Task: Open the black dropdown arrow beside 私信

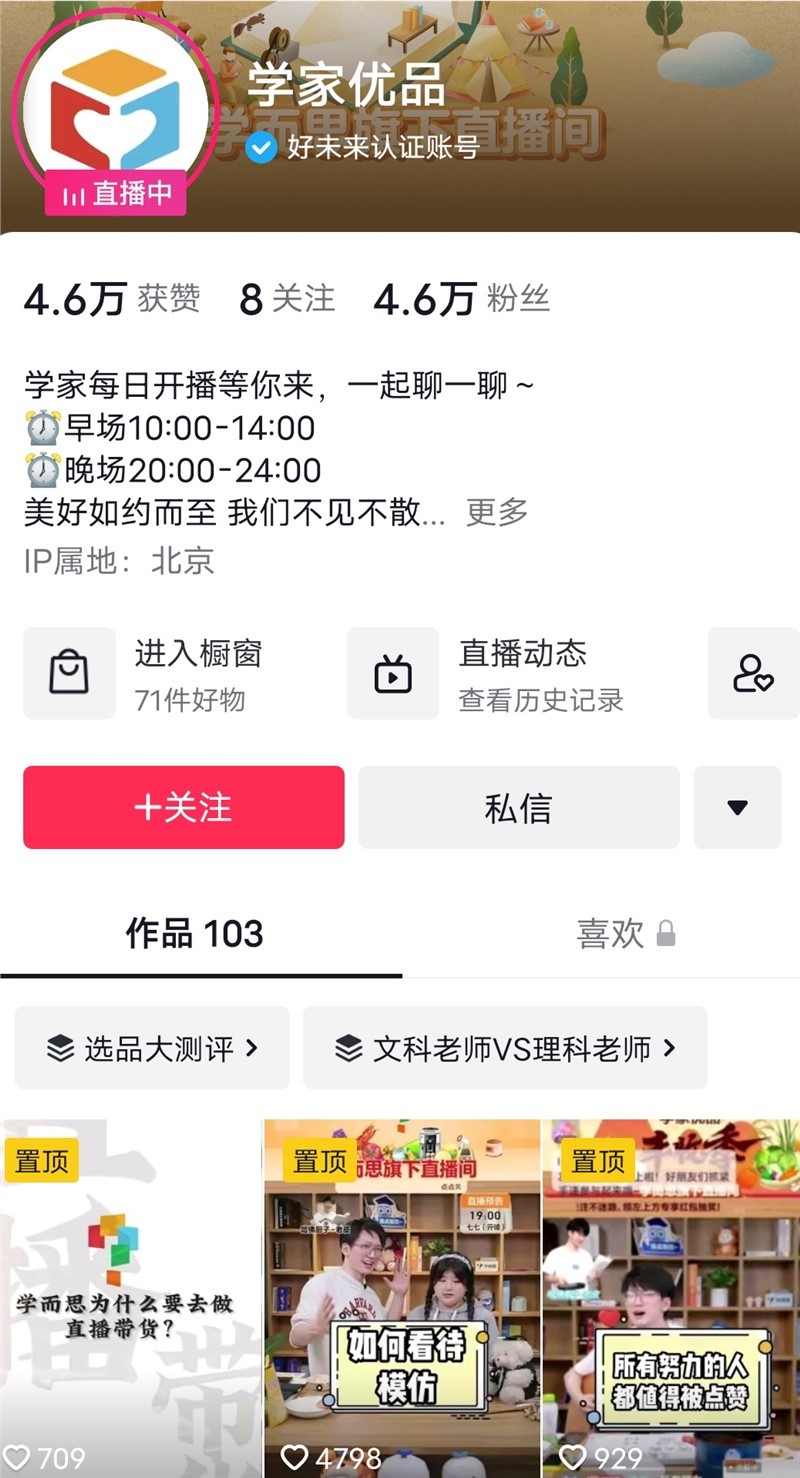Action: (738, 808)
